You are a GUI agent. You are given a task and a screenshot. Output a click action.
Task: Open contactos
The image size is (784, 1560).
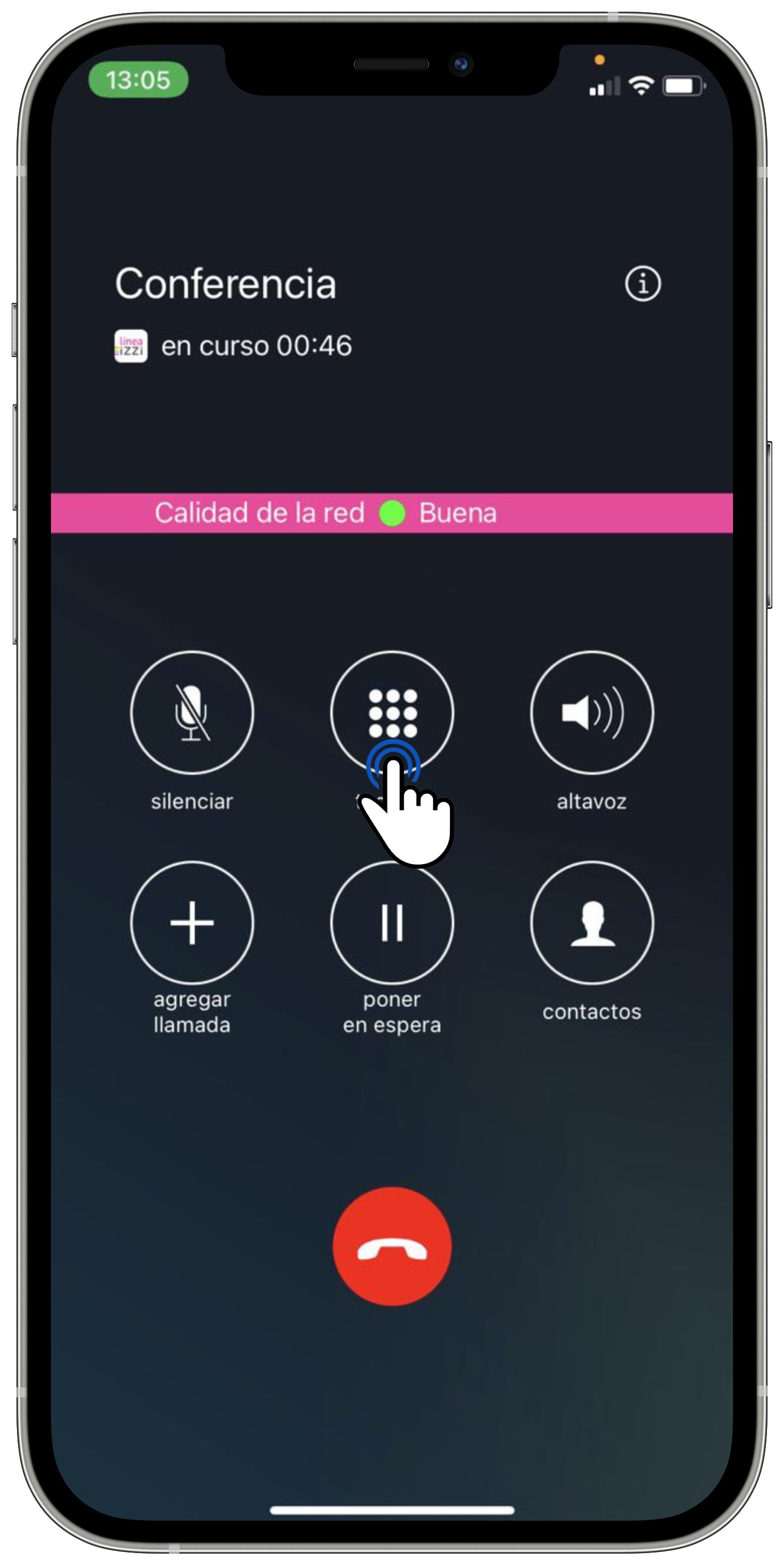592,922
